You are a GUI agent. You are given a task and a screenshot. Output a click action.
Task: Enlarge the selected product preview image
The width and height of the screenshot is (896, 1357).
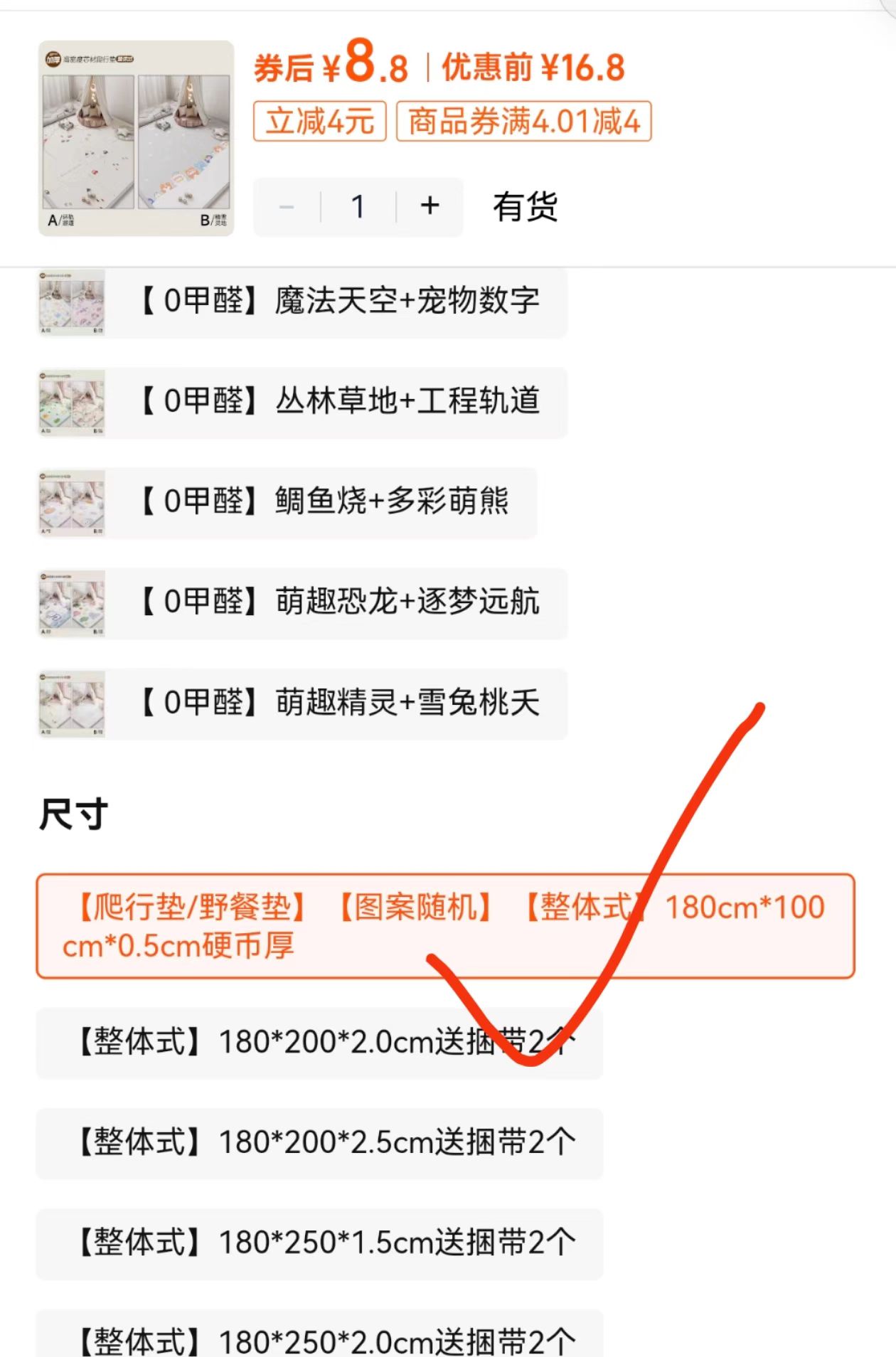point(136,138)
